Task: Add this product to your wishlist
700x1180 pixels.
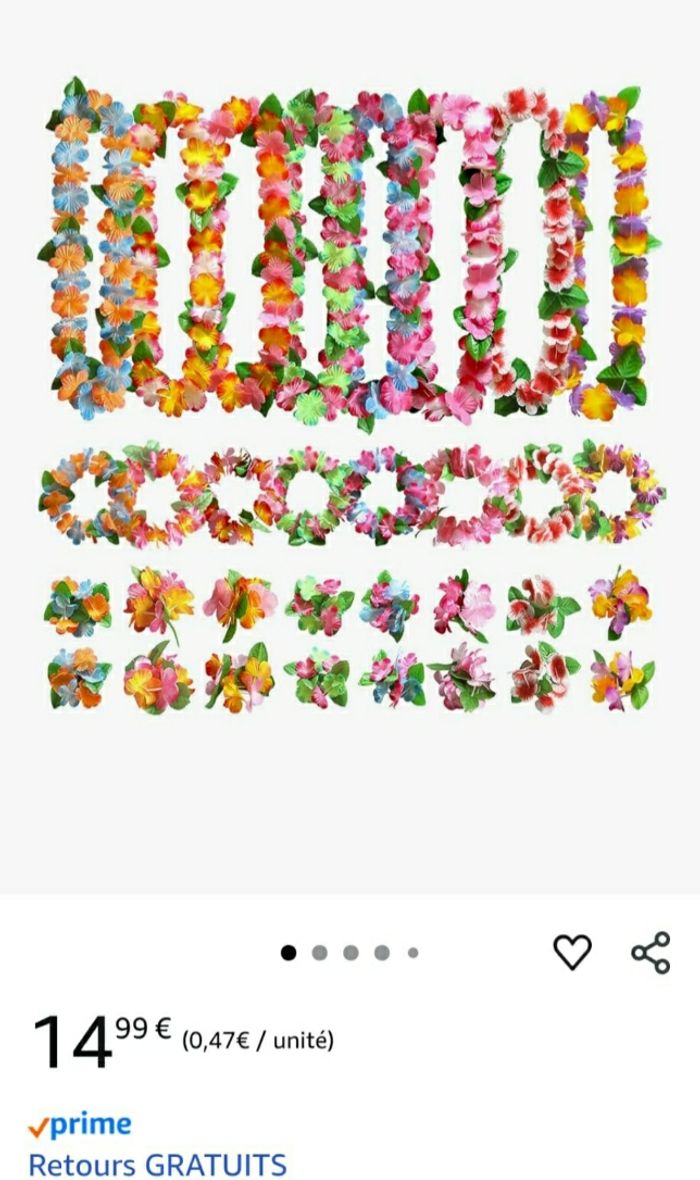Action: pyautogui.click(x=572, y=952)
